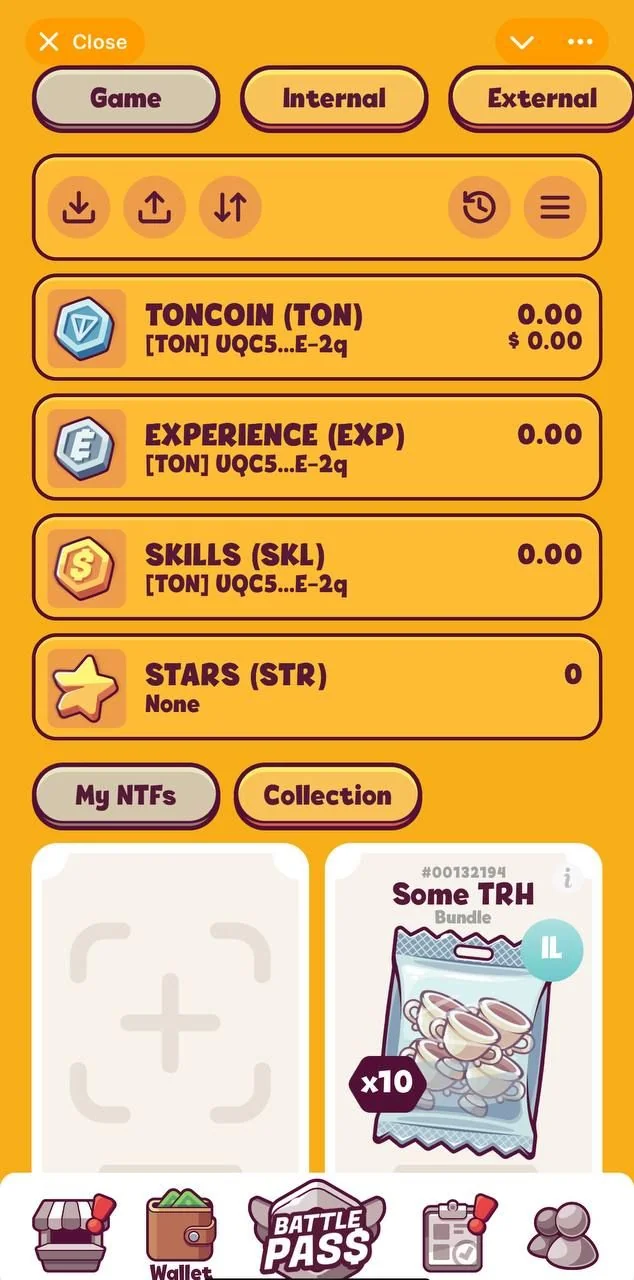Switch to the Collection tab

(328, 796)
